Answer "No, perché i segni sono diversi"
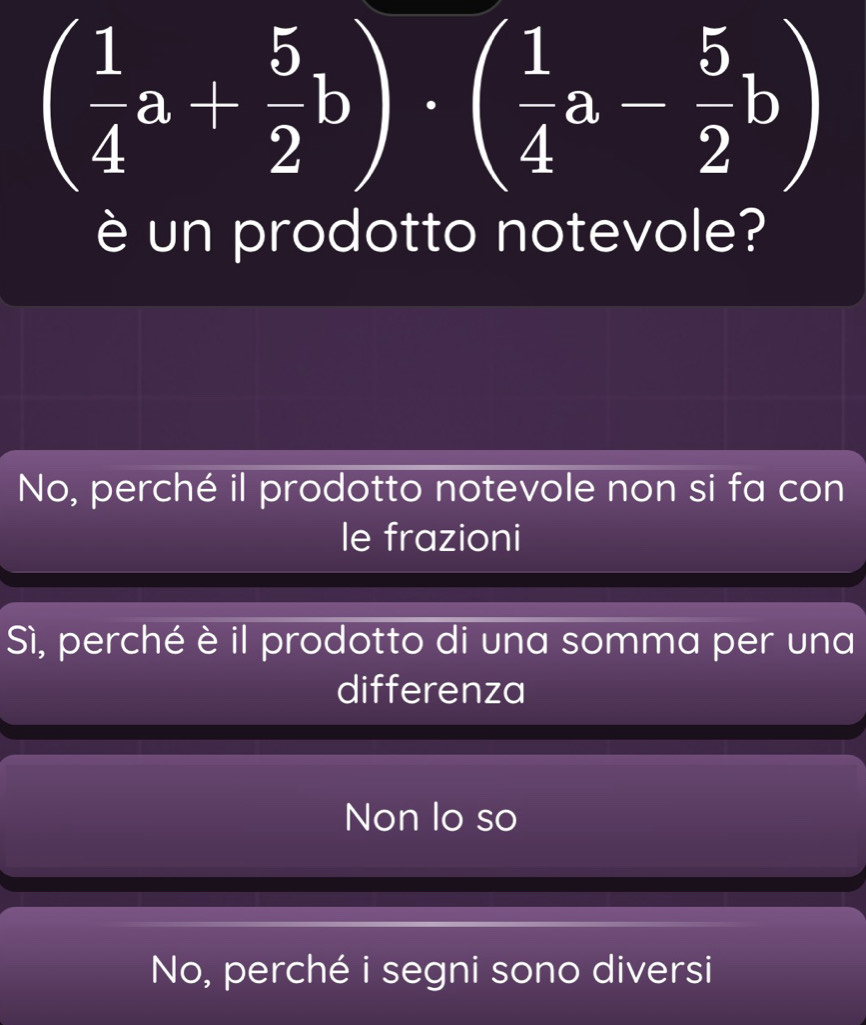 [x=432, y=967]
